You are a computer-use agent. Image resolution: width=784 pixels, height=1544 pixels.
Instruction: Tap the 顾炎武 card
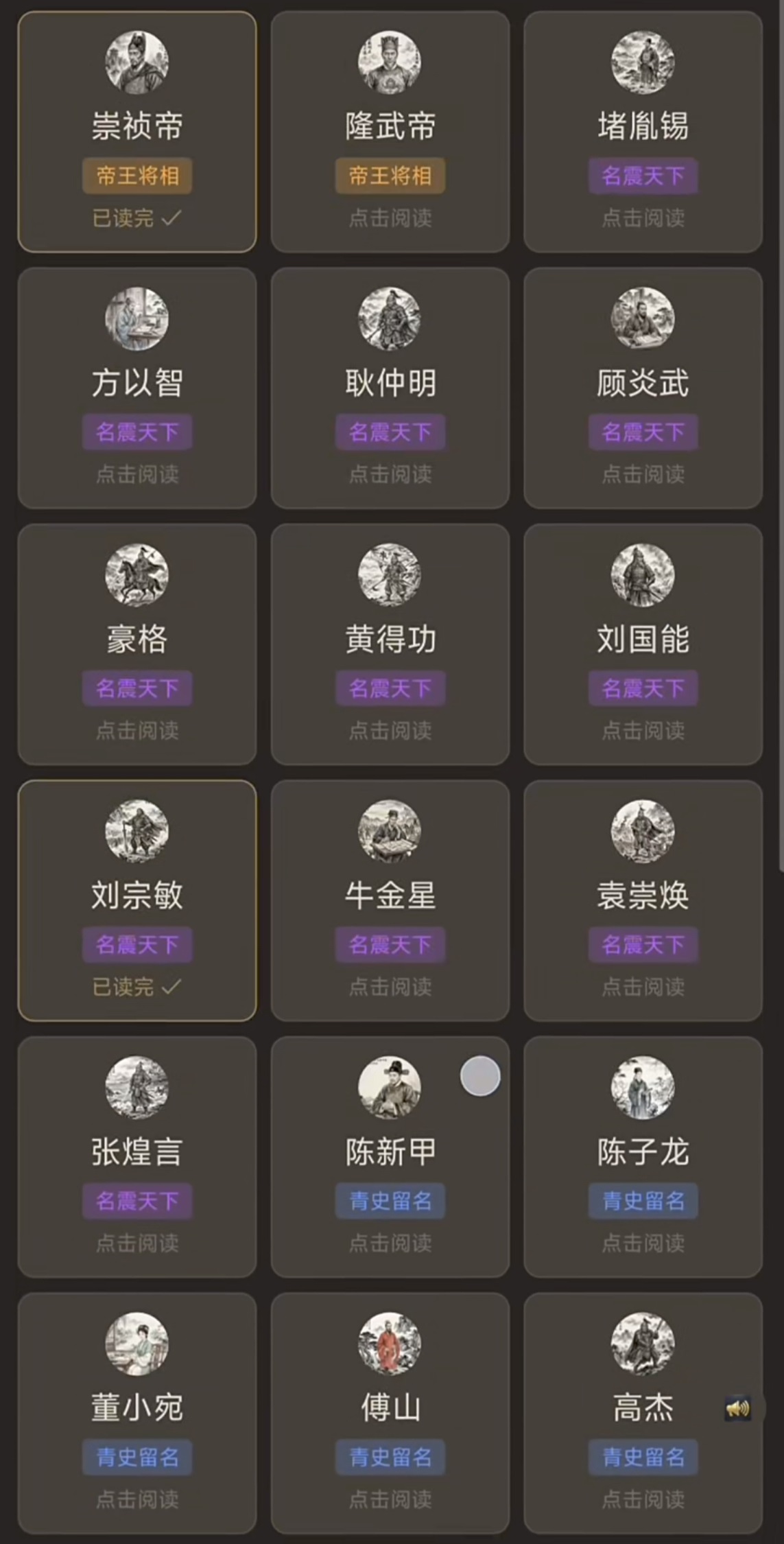click(x=643, y=388)
